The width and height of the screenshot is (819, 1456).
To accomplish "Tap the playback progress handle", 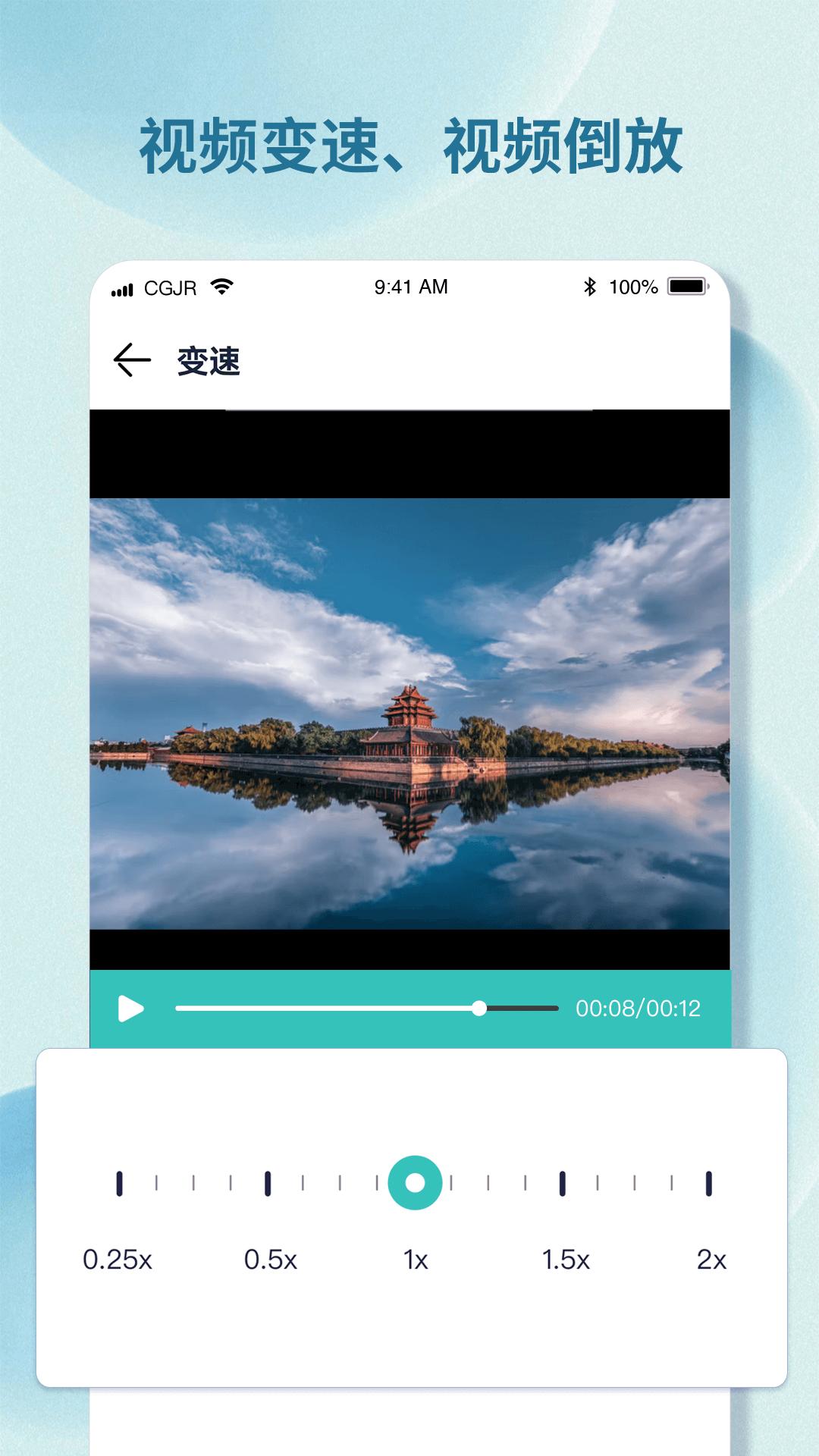I will [480, 1007].
